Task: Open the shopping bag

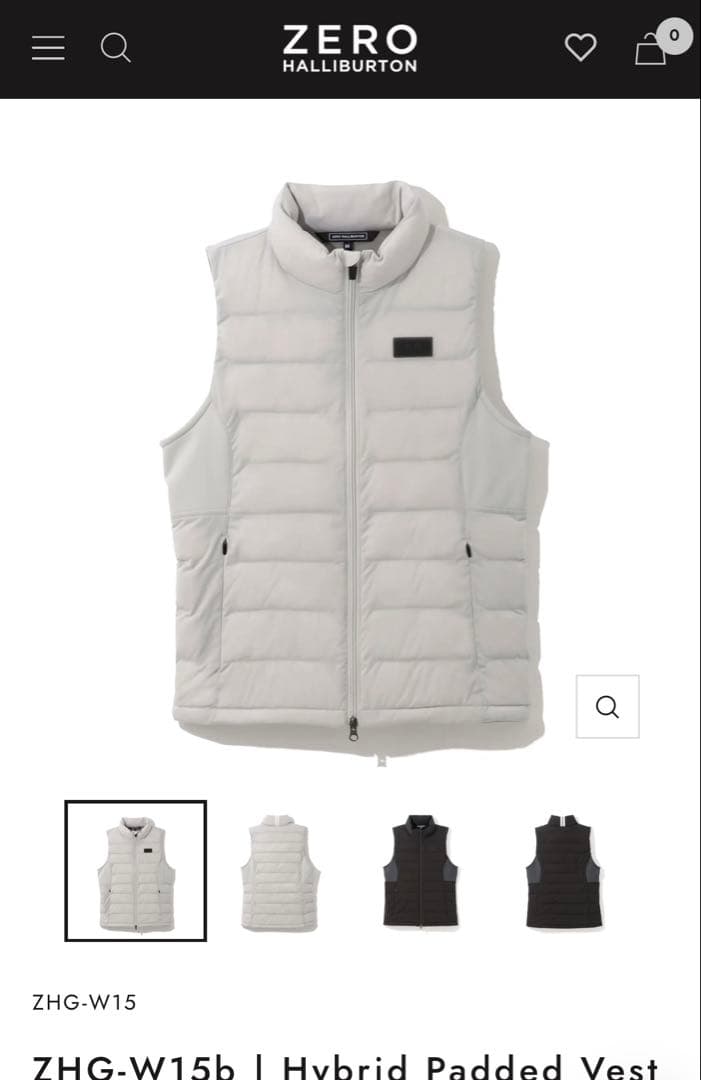Action: (x=651, y=48)
